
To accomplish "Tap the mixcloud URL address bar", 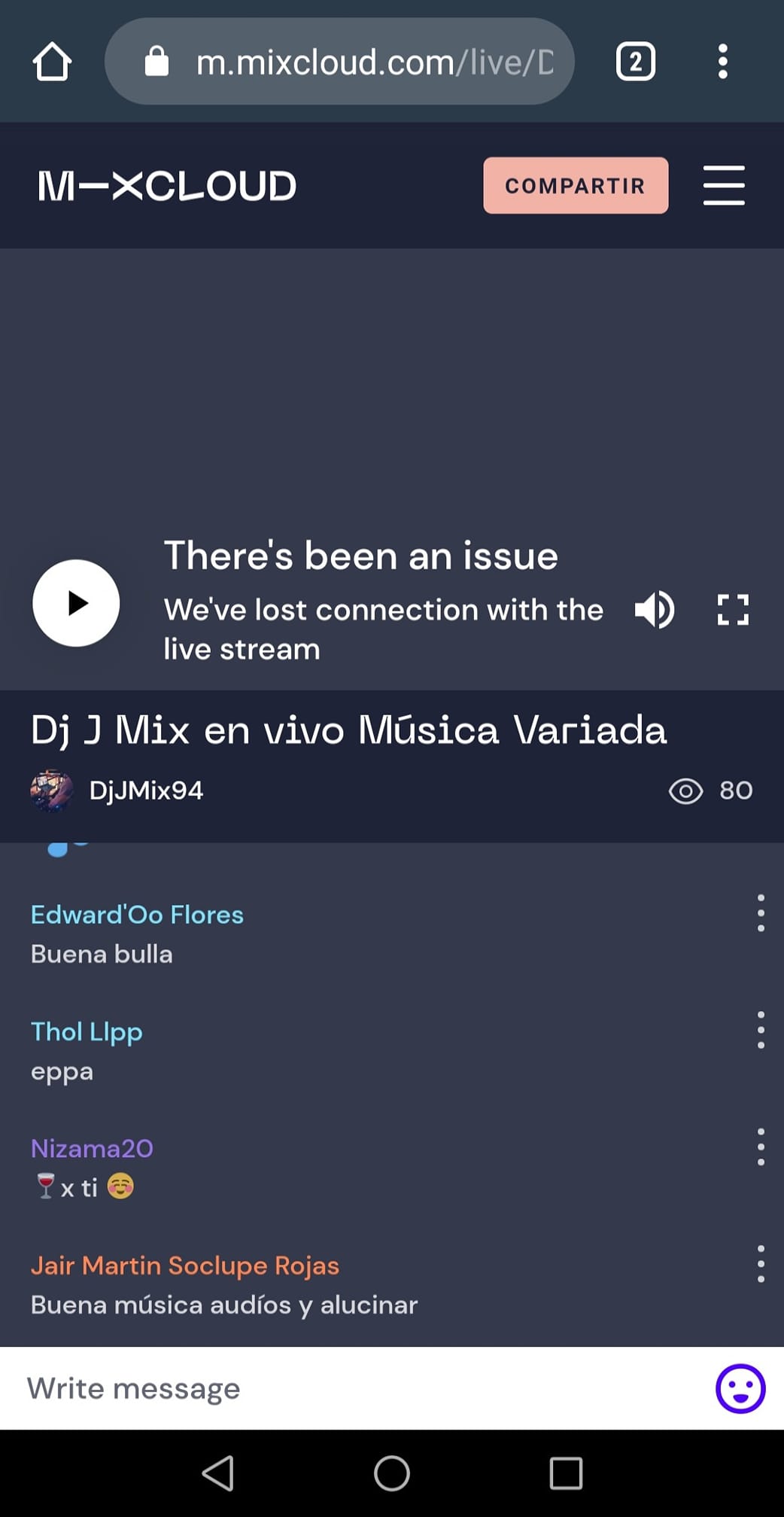I will click(x=339, y=62).
